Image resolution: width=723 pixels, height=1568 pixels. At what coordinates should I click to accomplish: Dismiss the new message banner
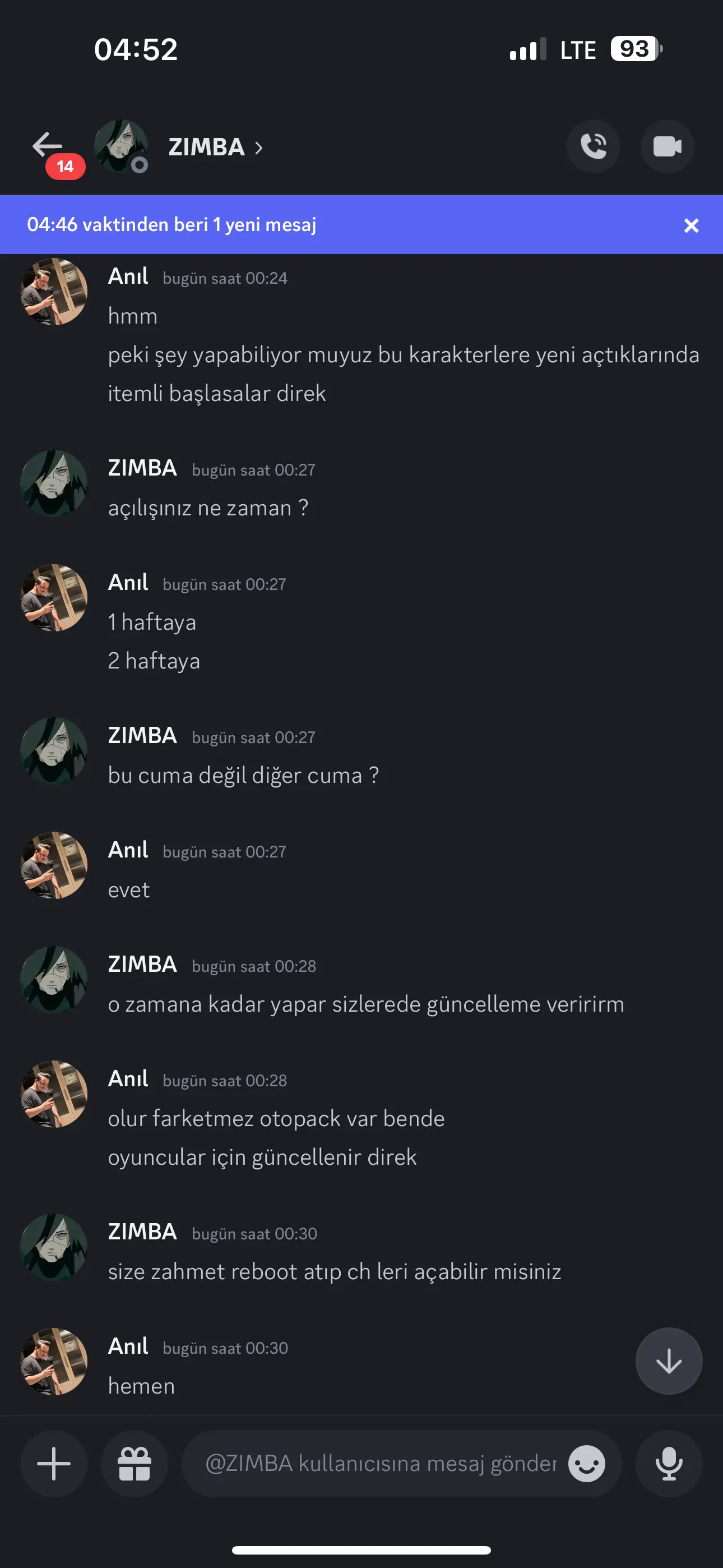[690, 225]
